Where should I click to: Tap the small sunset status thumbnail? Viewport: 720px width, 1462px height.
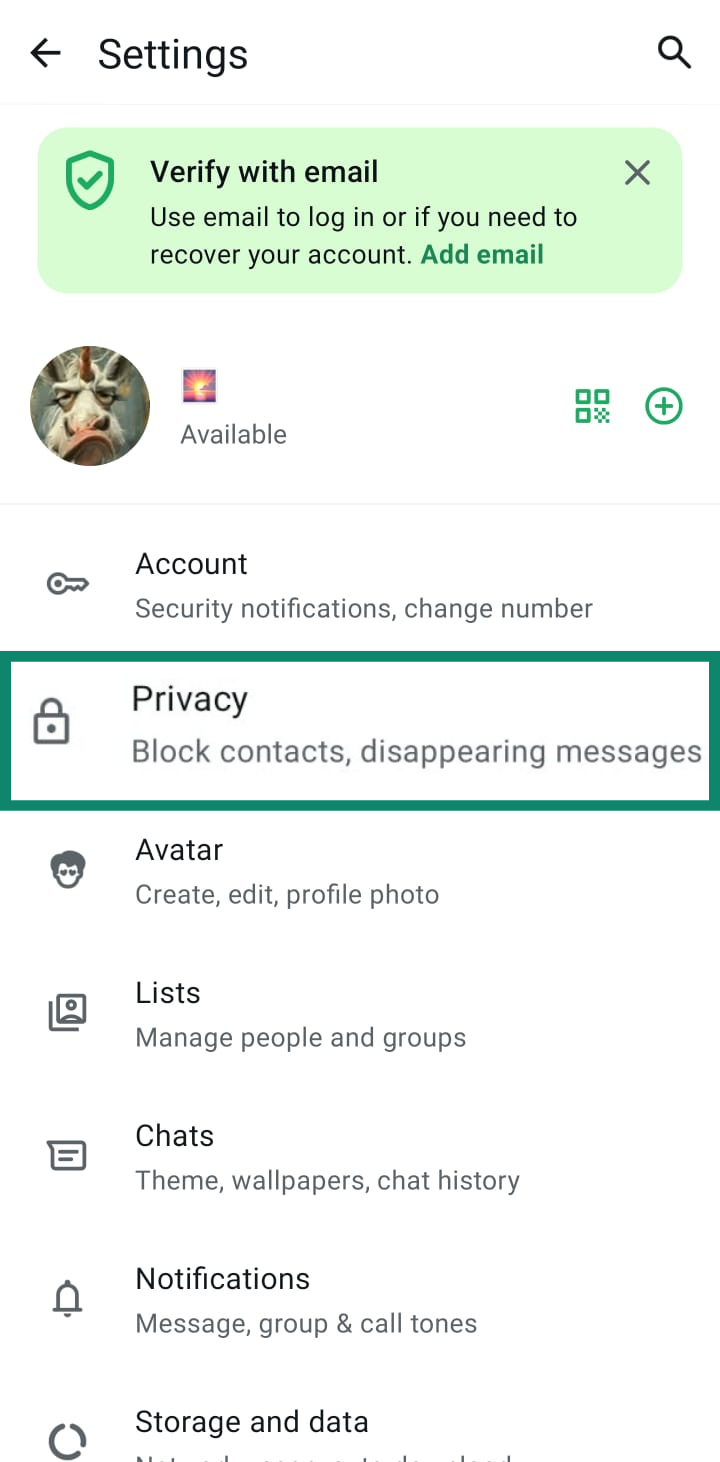coord(199,385)
